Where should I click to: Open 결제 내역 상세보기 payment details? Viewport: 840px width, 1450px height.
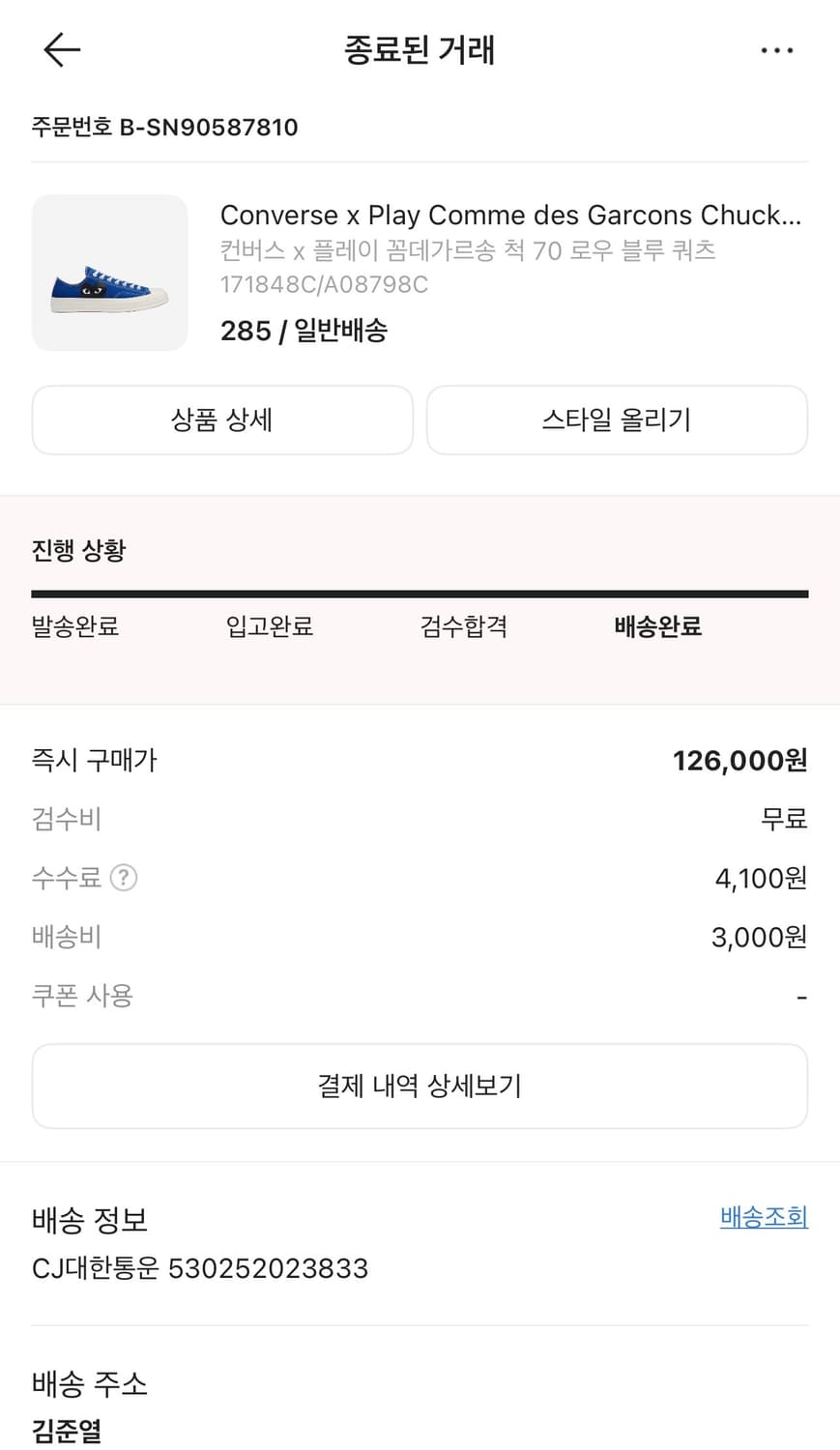pyautogui.click(x=420, y=1086)
